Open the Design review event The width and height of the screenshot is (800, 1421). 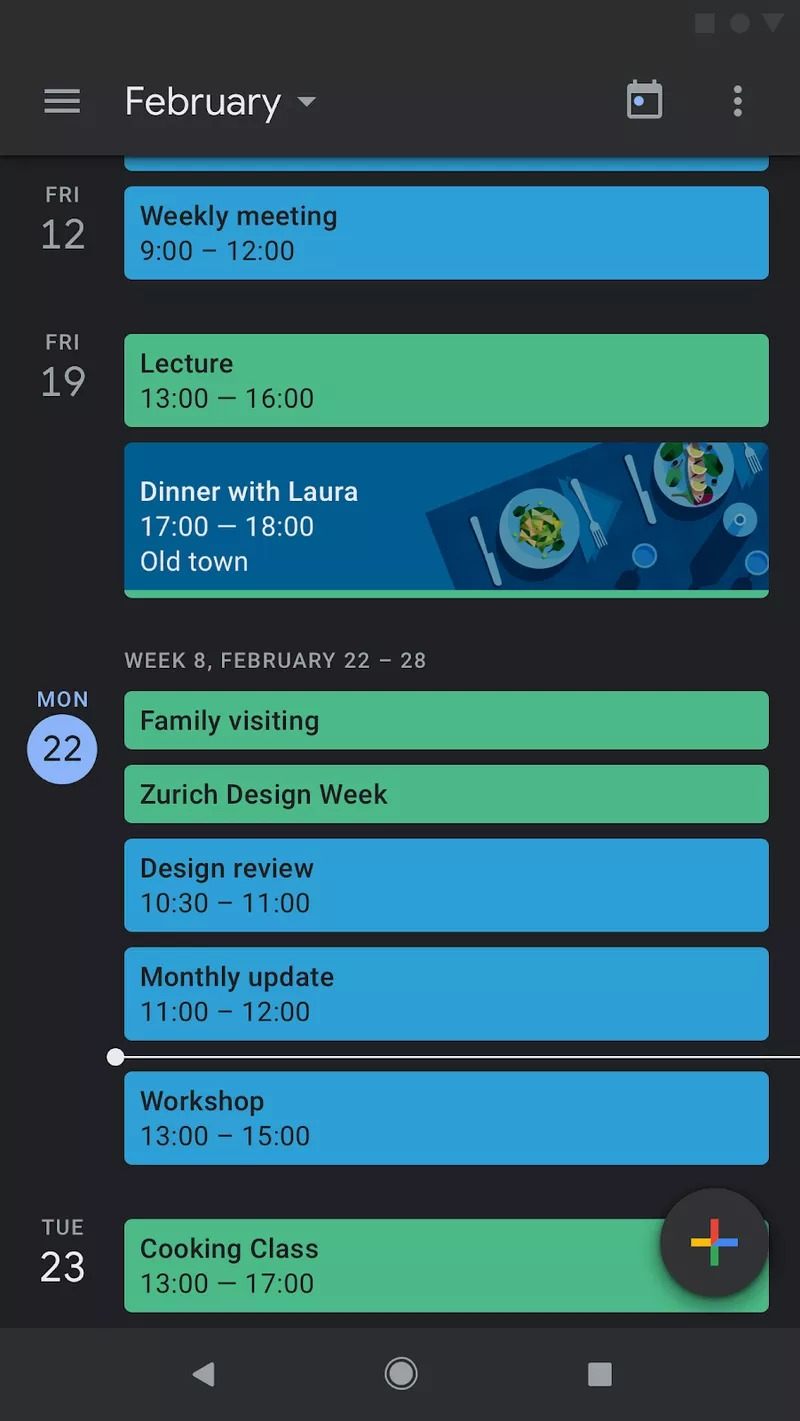(x=446, y=885)
